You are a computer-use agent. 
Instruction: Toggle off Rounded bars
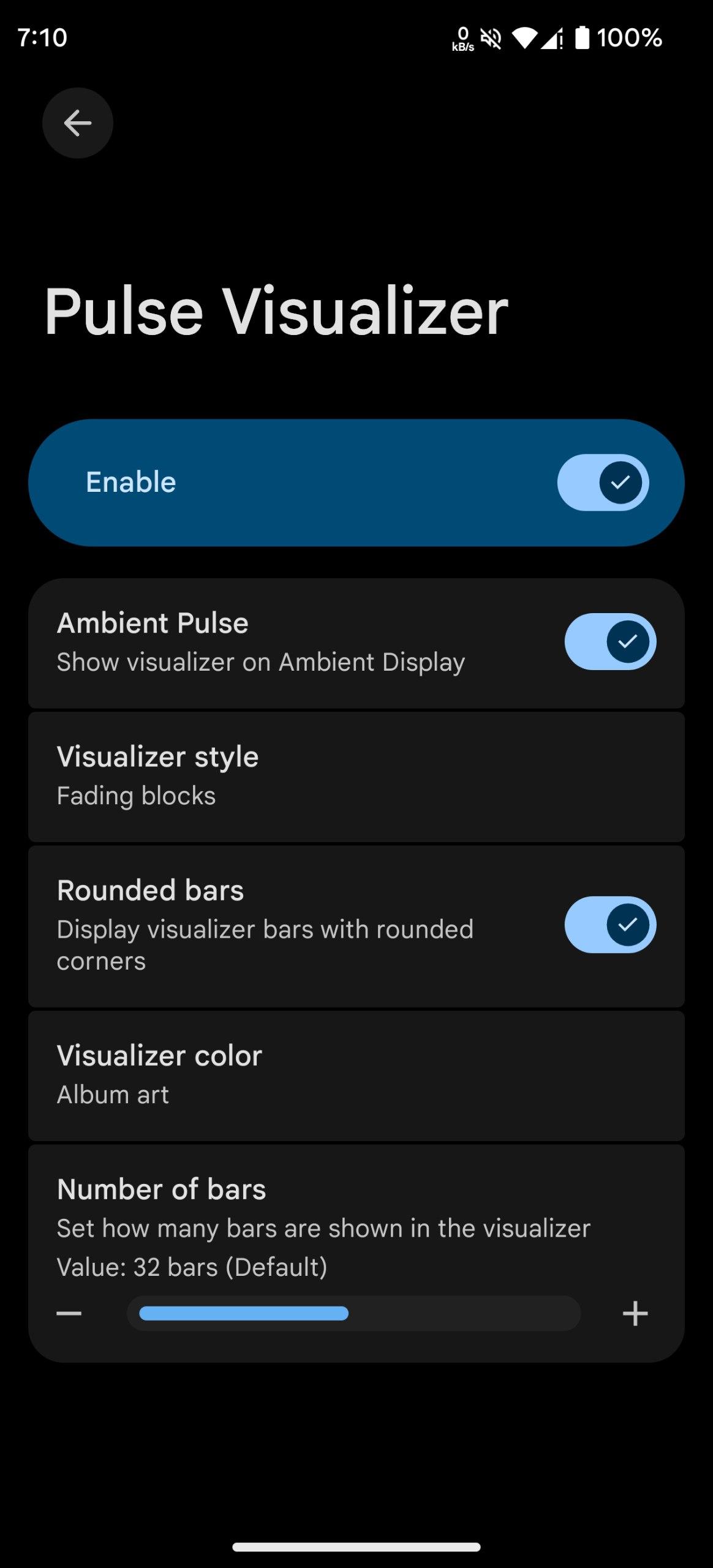[610, 924]
